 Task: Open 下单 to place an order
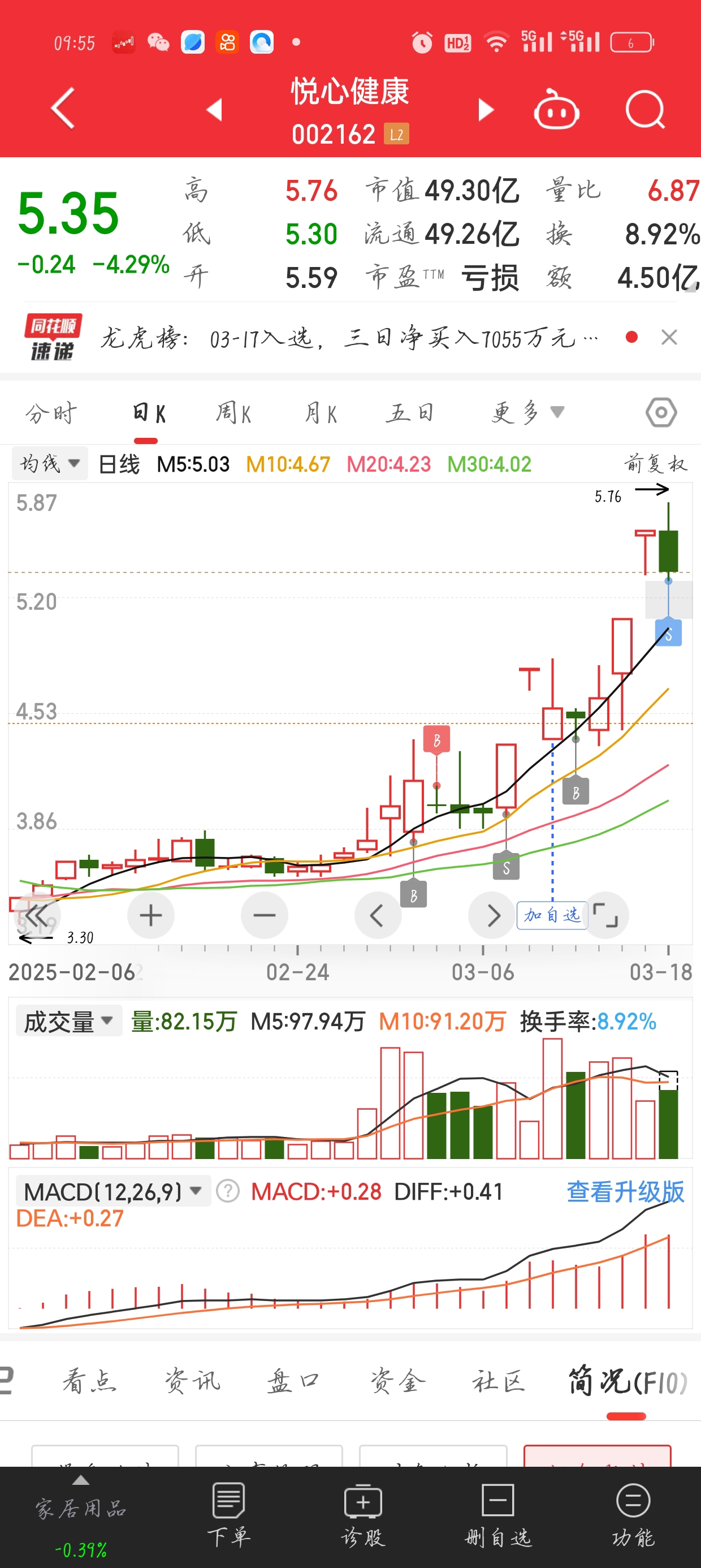tap(229, 1515)
